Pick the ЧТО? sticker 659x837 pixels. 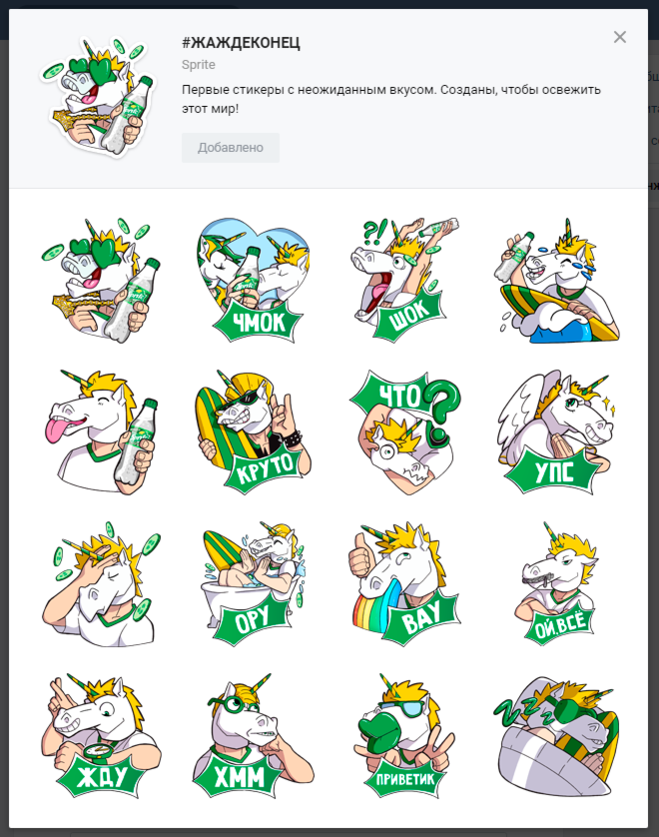406,432
